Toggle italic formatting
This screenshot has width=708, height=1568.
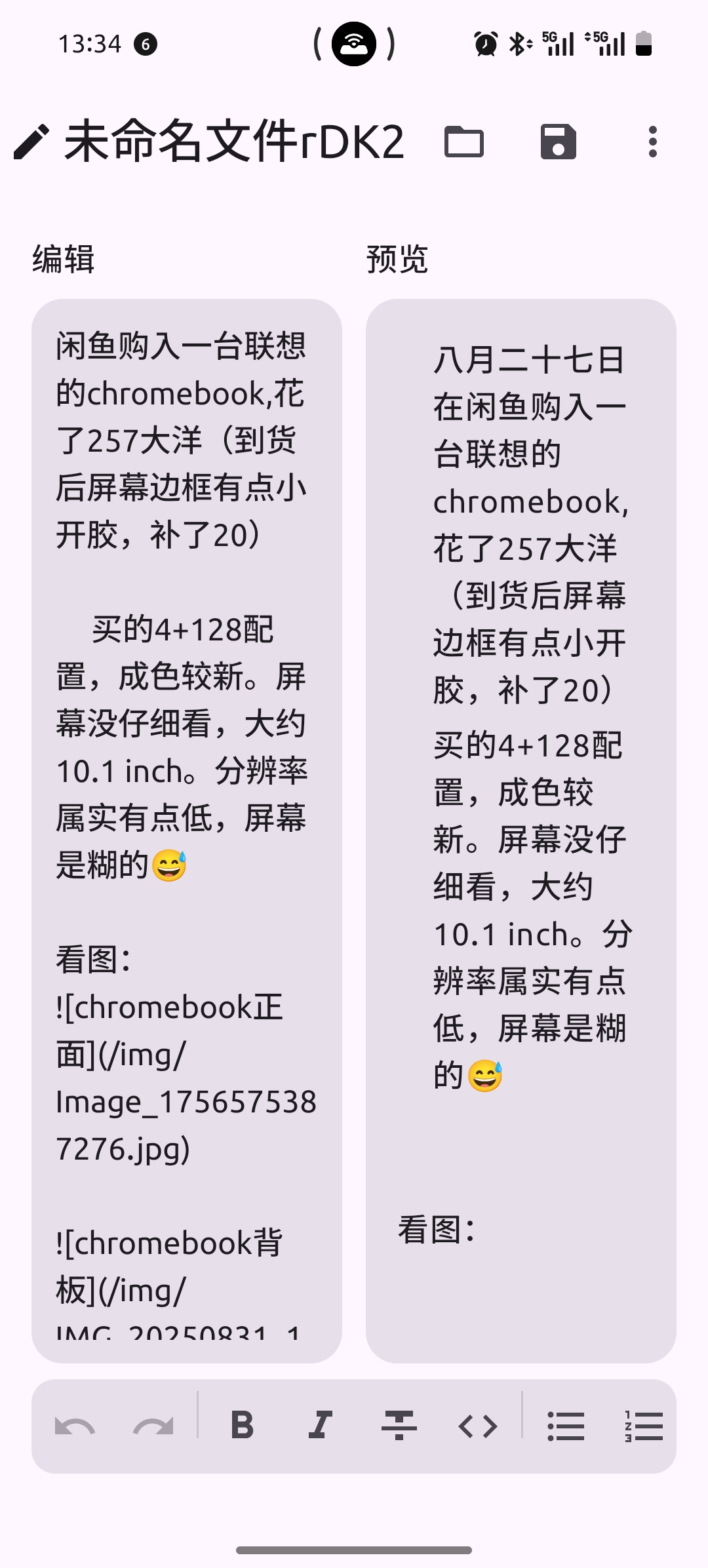(x=321, y=1426)
